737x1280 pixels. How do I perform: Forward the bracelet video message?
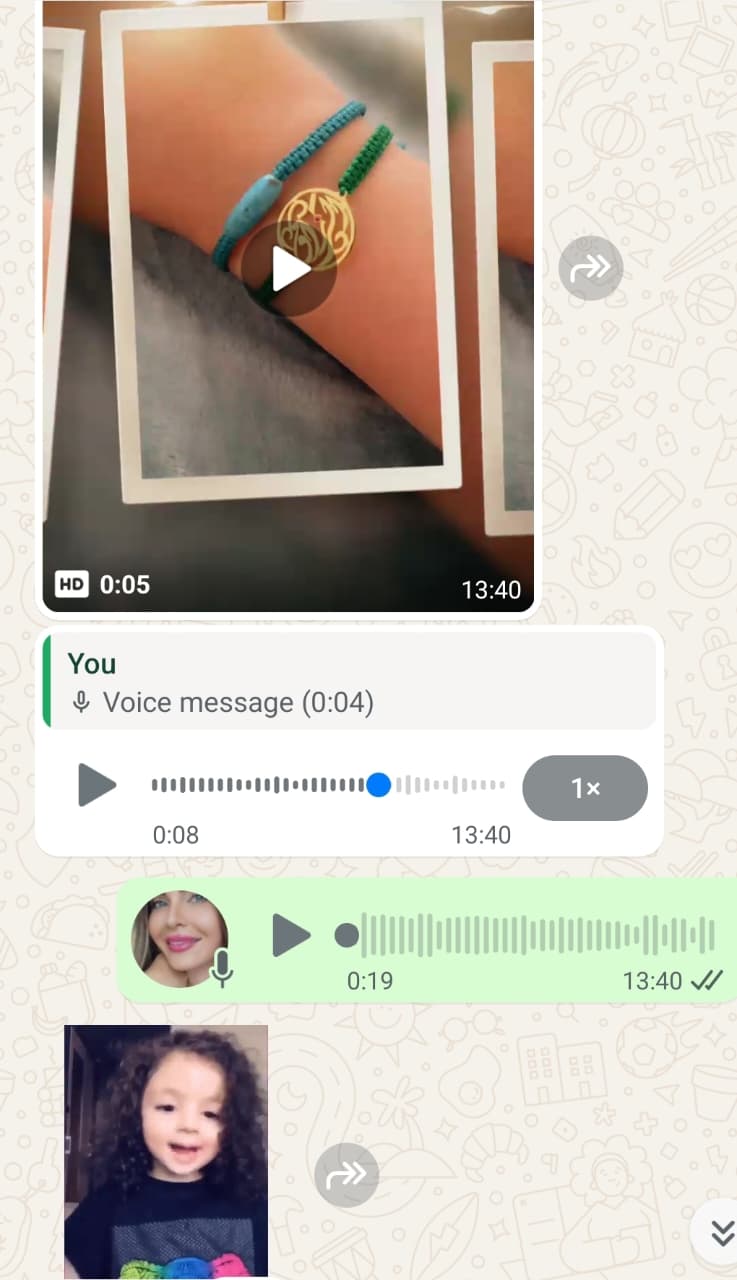(x=590, y=268)
